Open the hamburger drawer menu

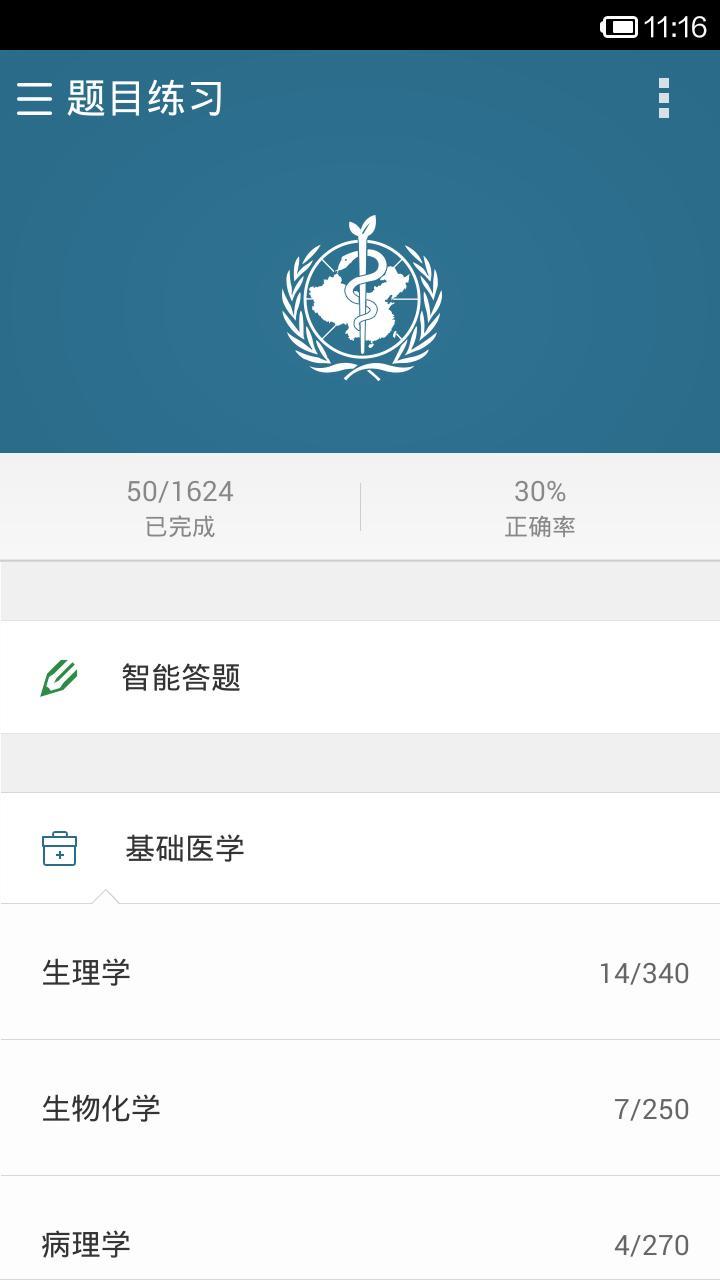tap(34, 99)
